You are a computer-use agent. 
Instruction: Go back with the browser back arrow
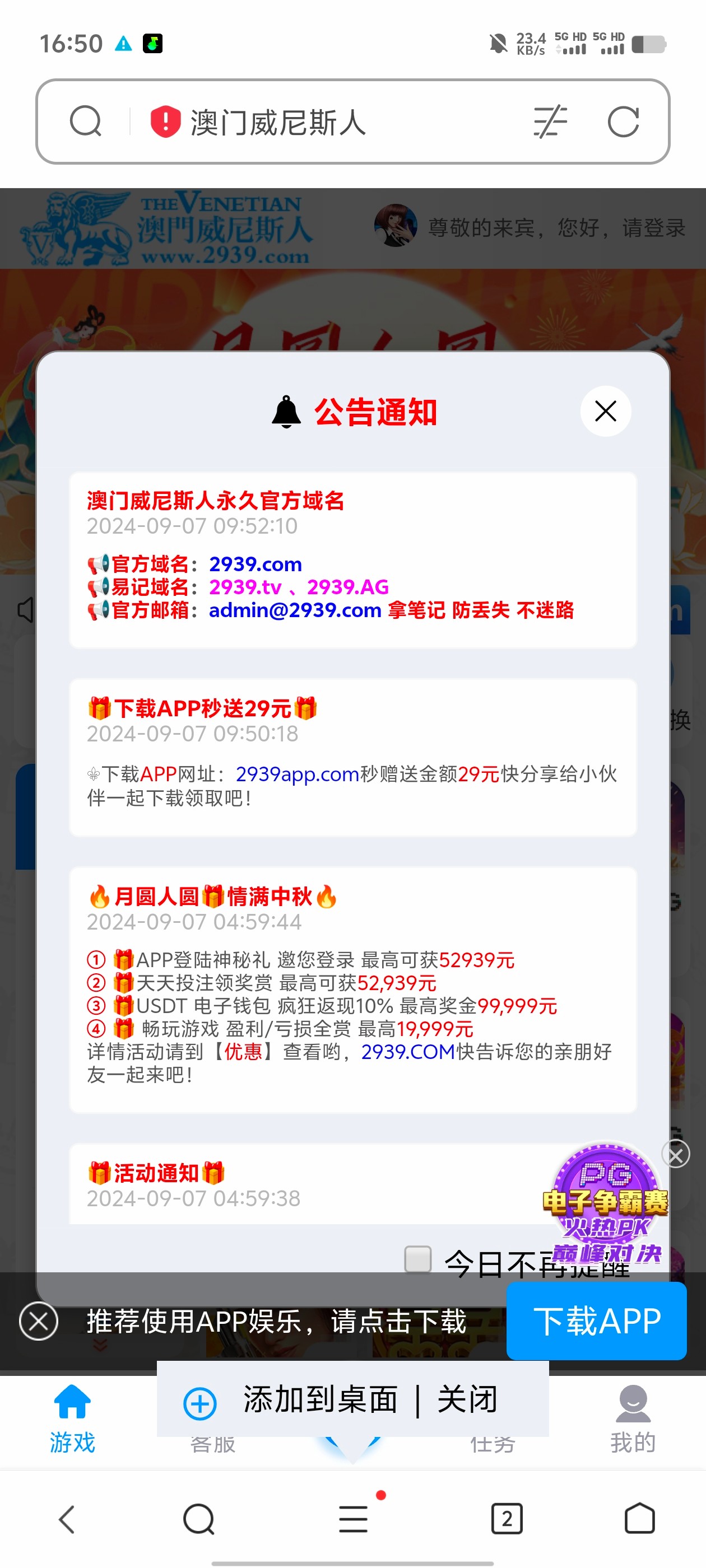[x=66, y=1519]
